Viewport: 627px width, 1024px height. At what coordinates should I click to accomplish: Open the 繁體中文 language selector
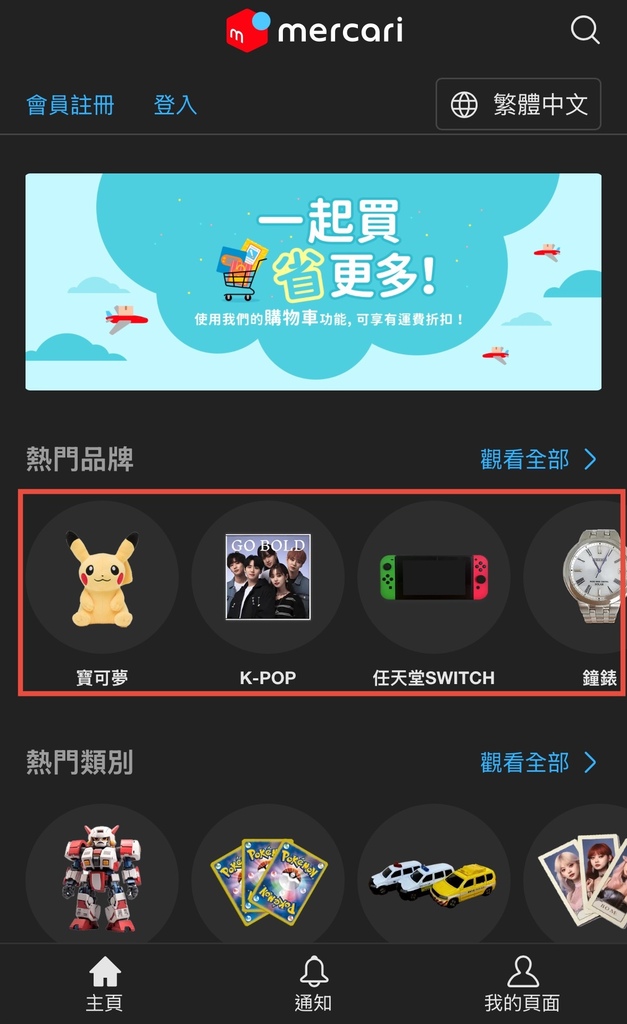click(519, 104)
